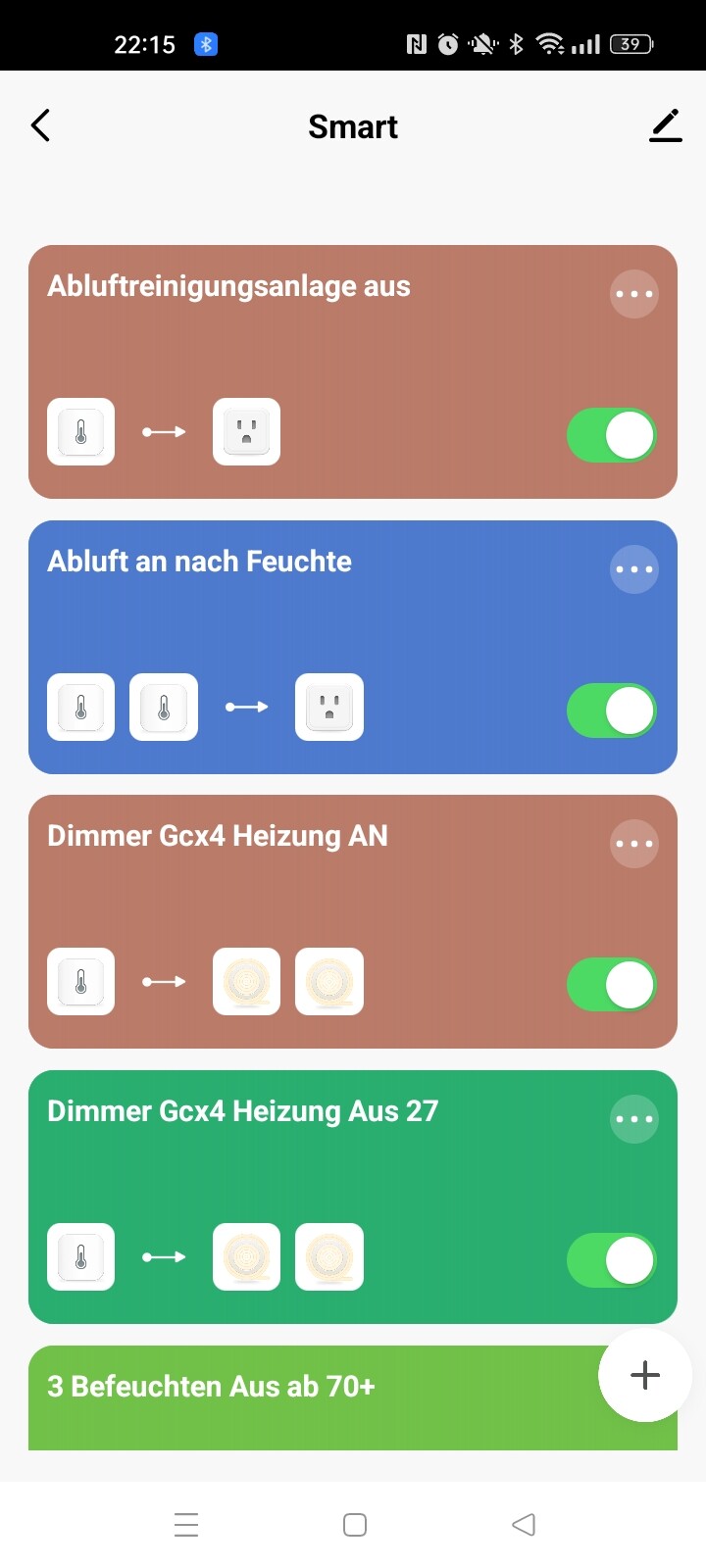Disable the Abluftreinigungsanlage aus automation
The height and width of the screenshot is (1568, 706).
[612, 435]
